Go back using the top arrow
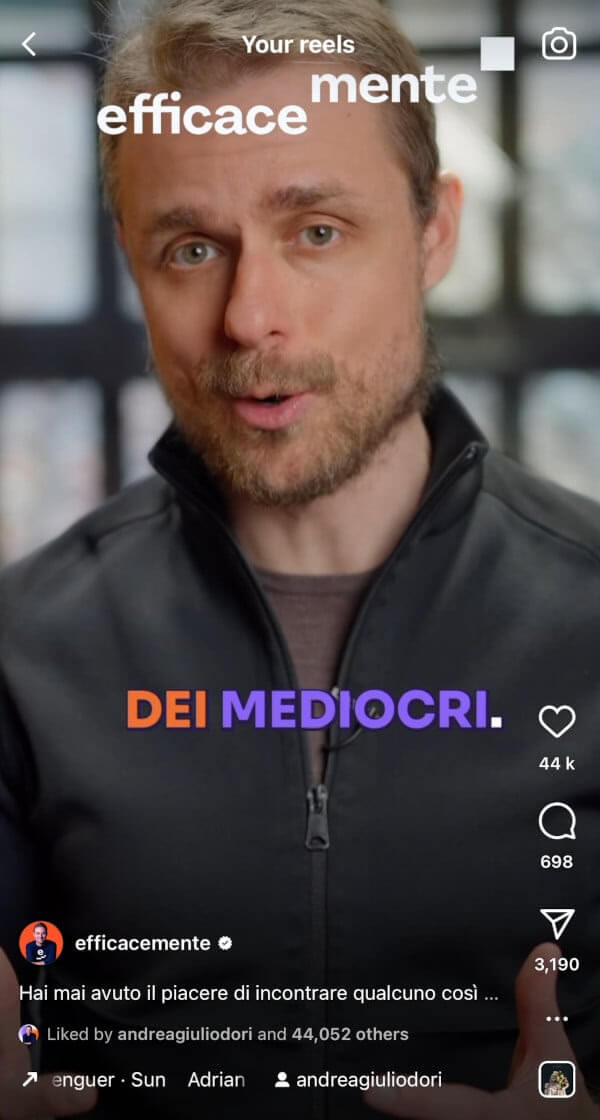The height and width of the screenshot is (1120, 600). coord(29,44)
